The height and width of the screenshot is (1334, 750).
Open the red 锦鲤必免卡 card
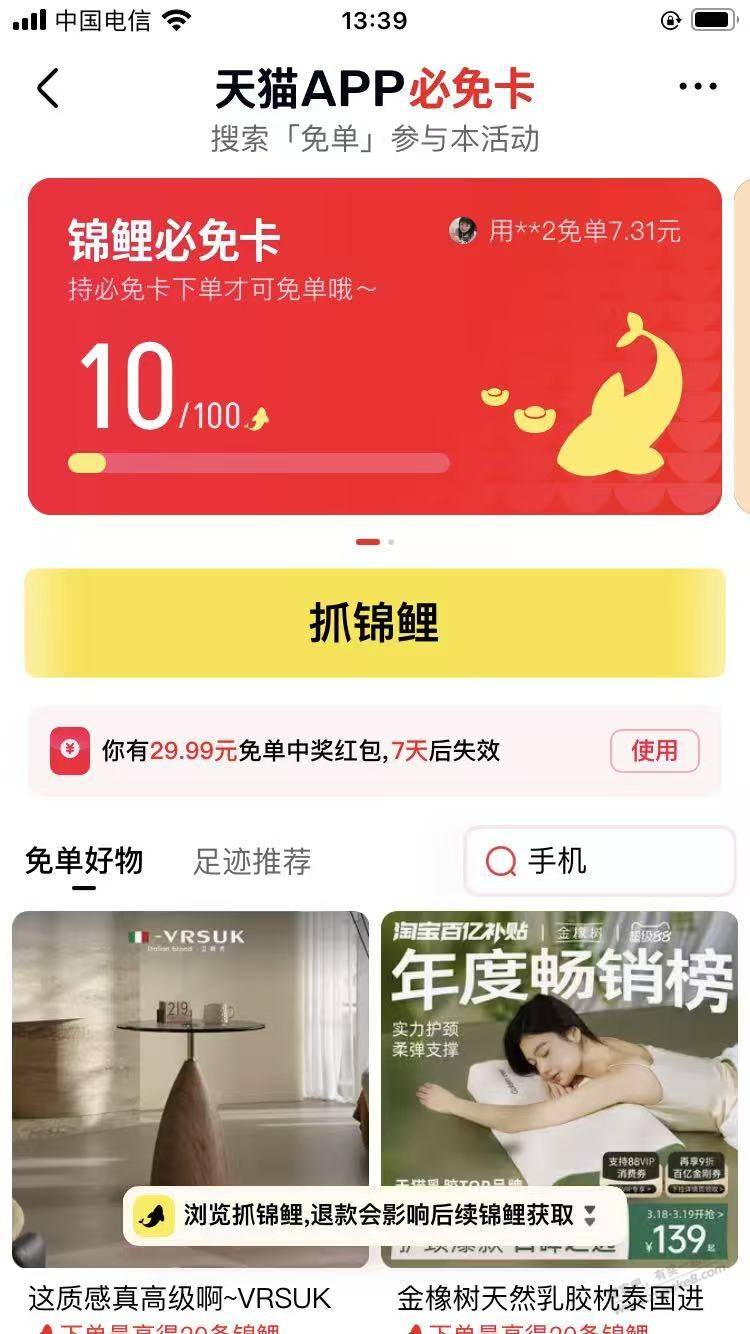click(x=374, y=346)
